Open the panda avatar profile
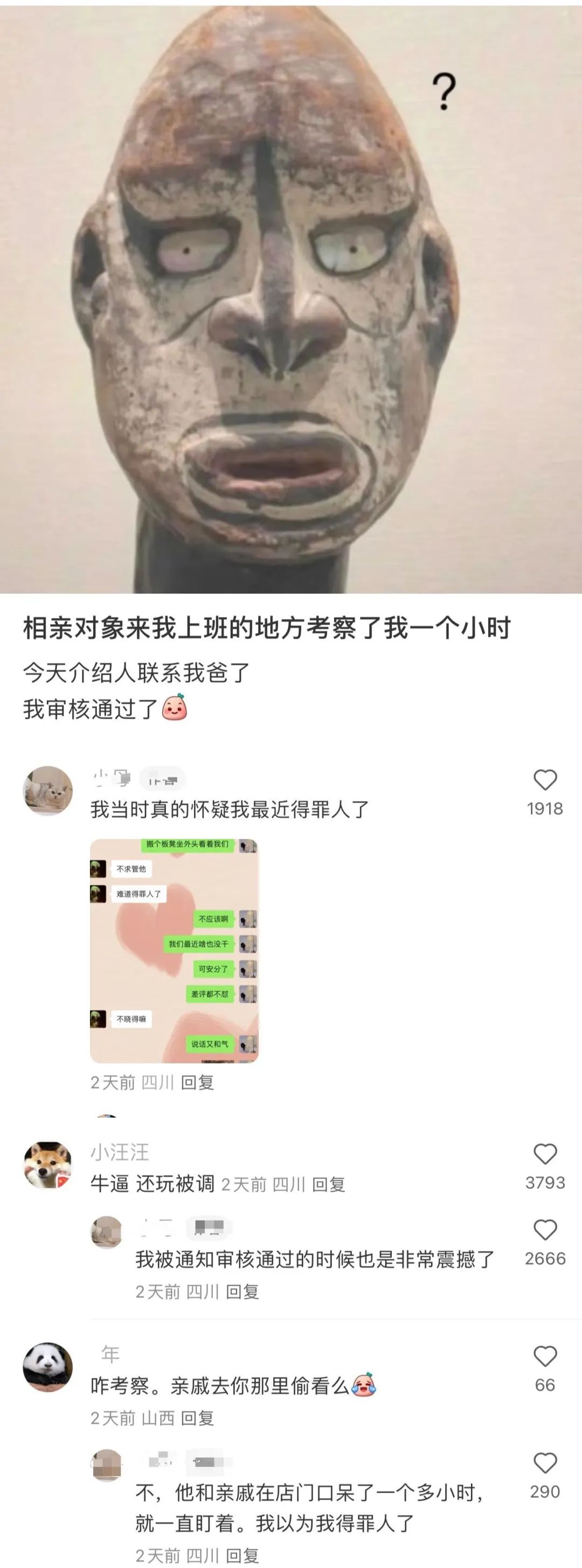The height and width of the screenshot is (1568, 582). 47,1367
